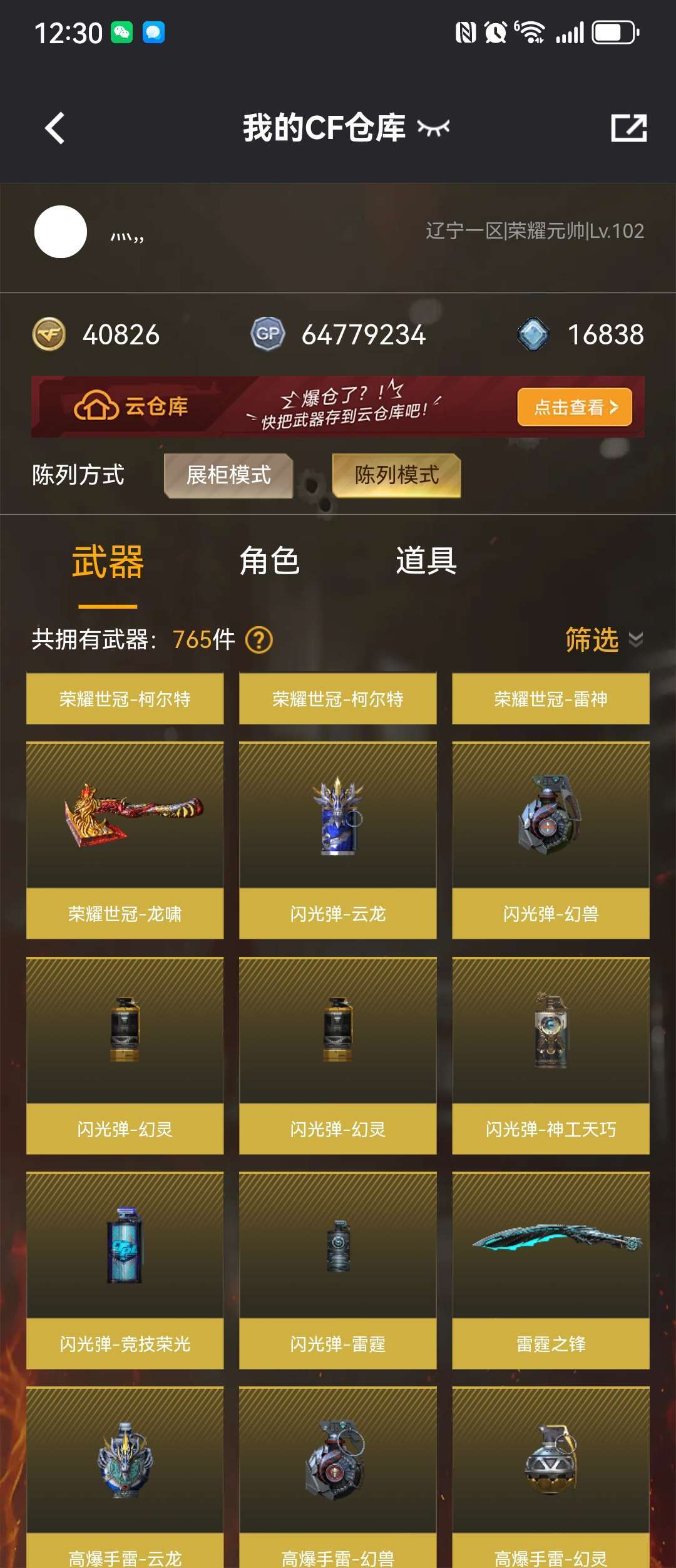
Task: Open the 闪光弹-雷霆 item card
Action: [338, 1271]
